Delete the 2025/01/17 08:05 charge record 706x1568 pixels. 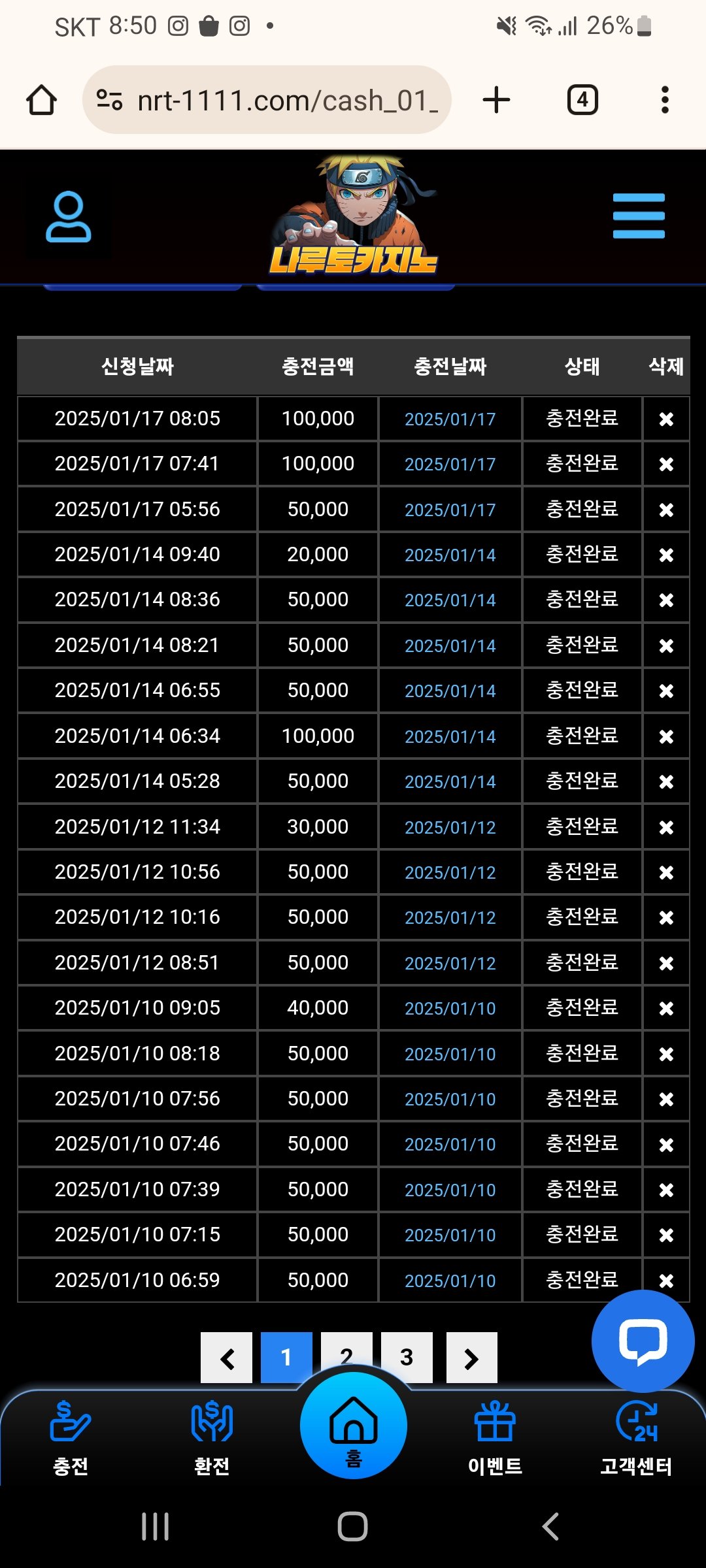pyautogui.click(x=666, y=419)
